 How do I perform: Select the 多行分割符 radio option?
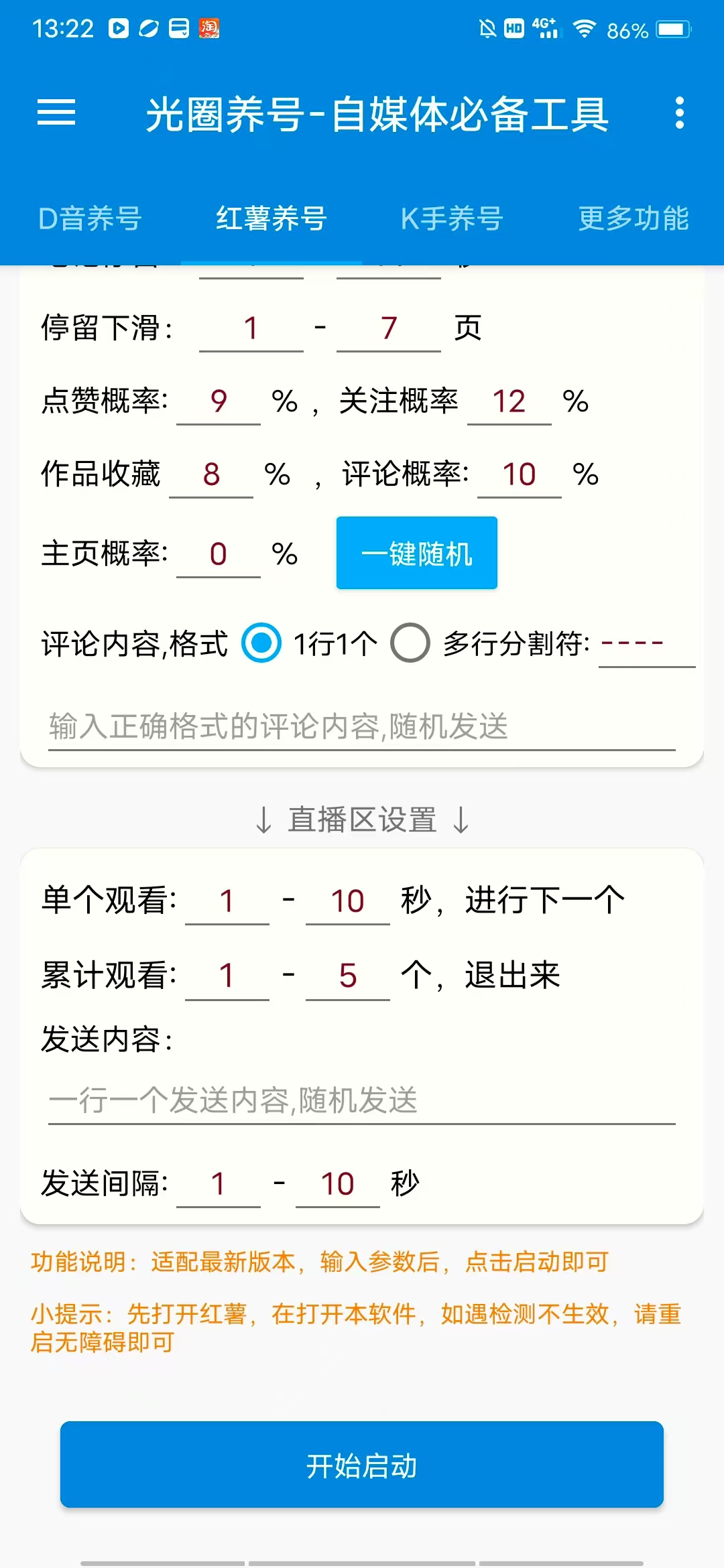coord(410,643)
